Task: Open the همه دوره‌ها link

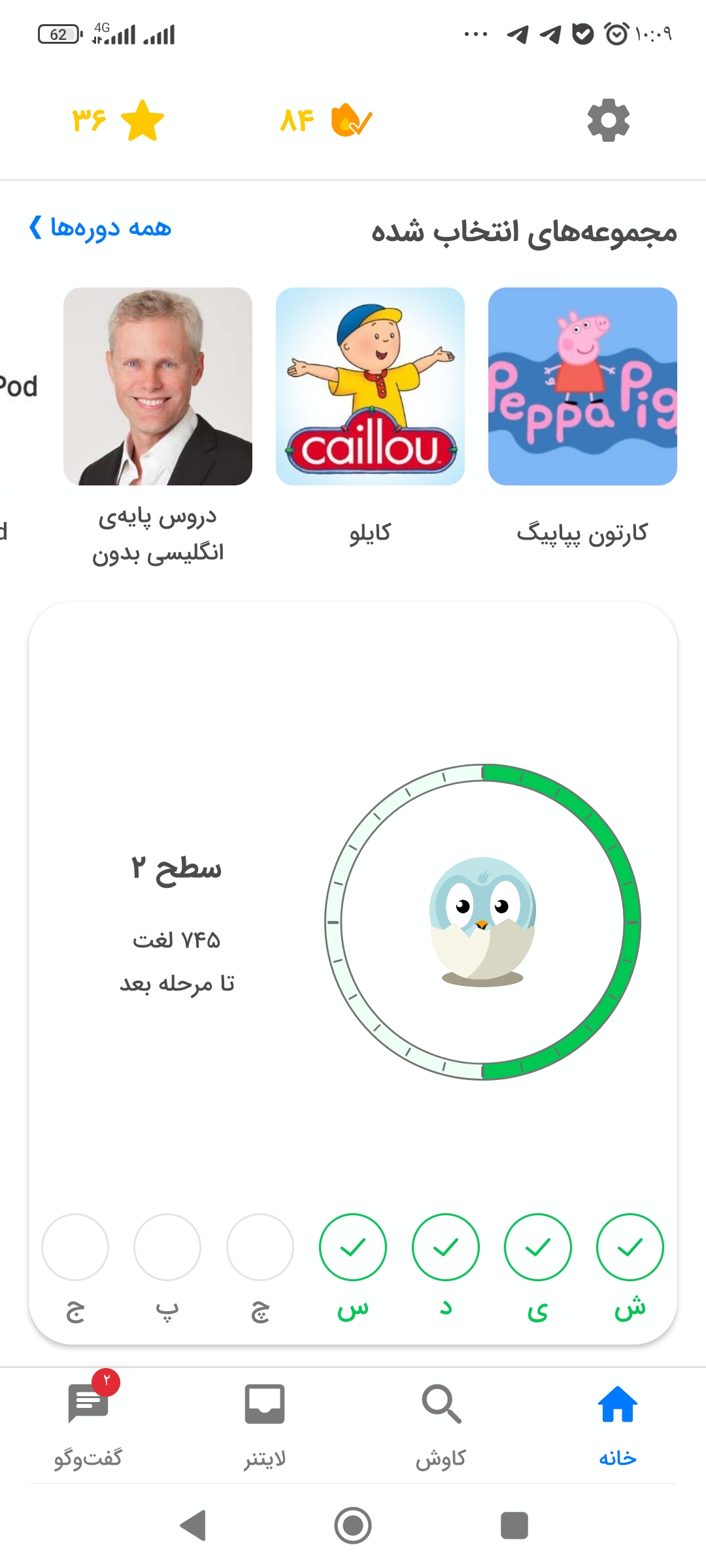Action: pyautogui.click(x=101, y=228)
